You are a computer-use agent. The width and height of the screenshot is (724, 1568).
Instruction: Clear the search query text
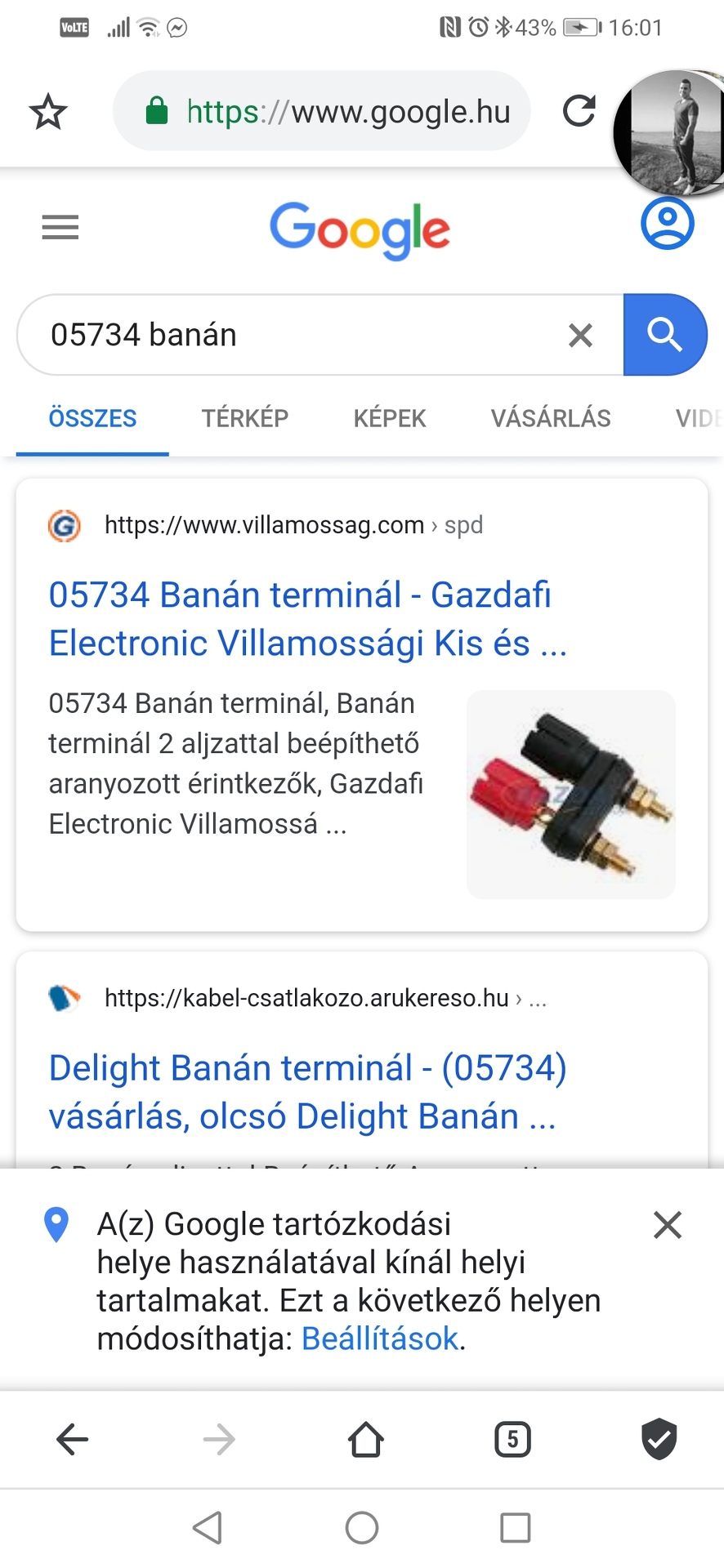pos(580,335)
